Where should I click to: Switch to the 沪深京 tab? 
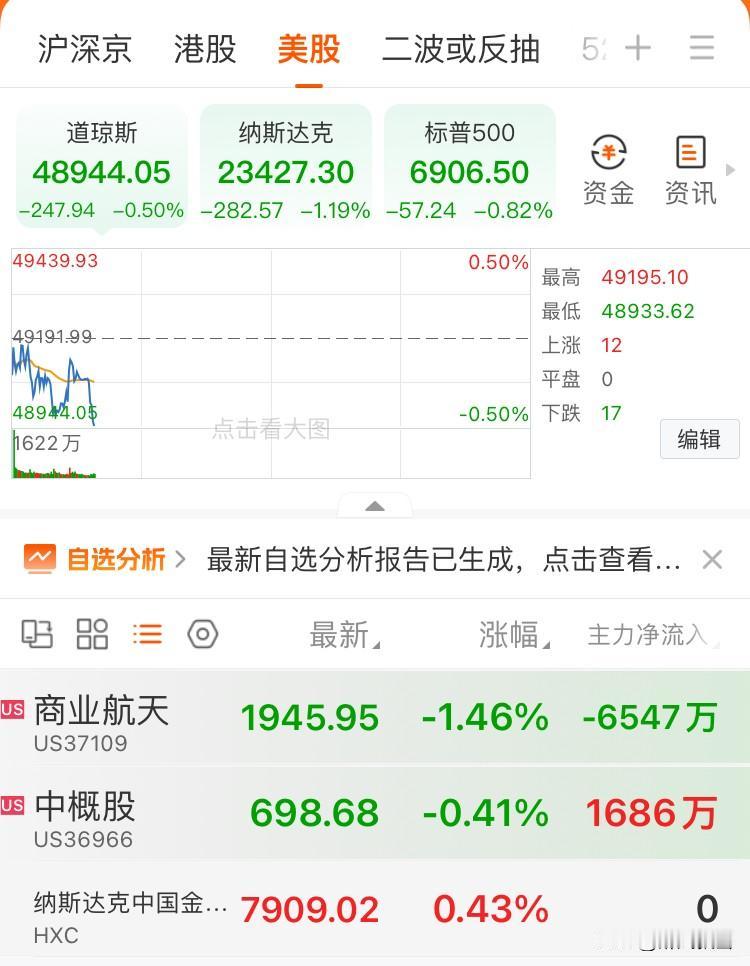click(85, 49)
